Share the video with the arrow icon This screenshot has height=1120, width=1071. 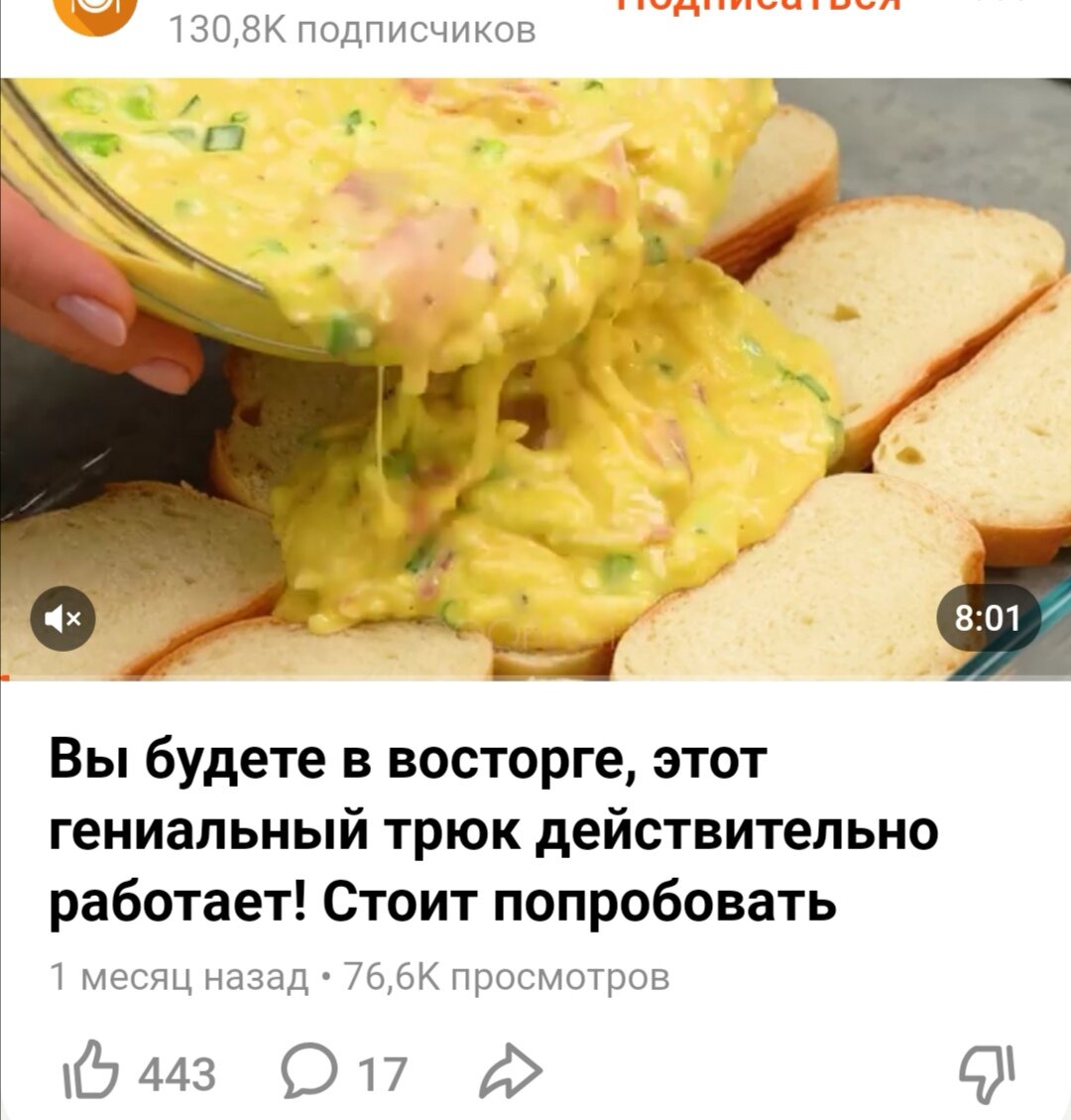pos(512,1068)
